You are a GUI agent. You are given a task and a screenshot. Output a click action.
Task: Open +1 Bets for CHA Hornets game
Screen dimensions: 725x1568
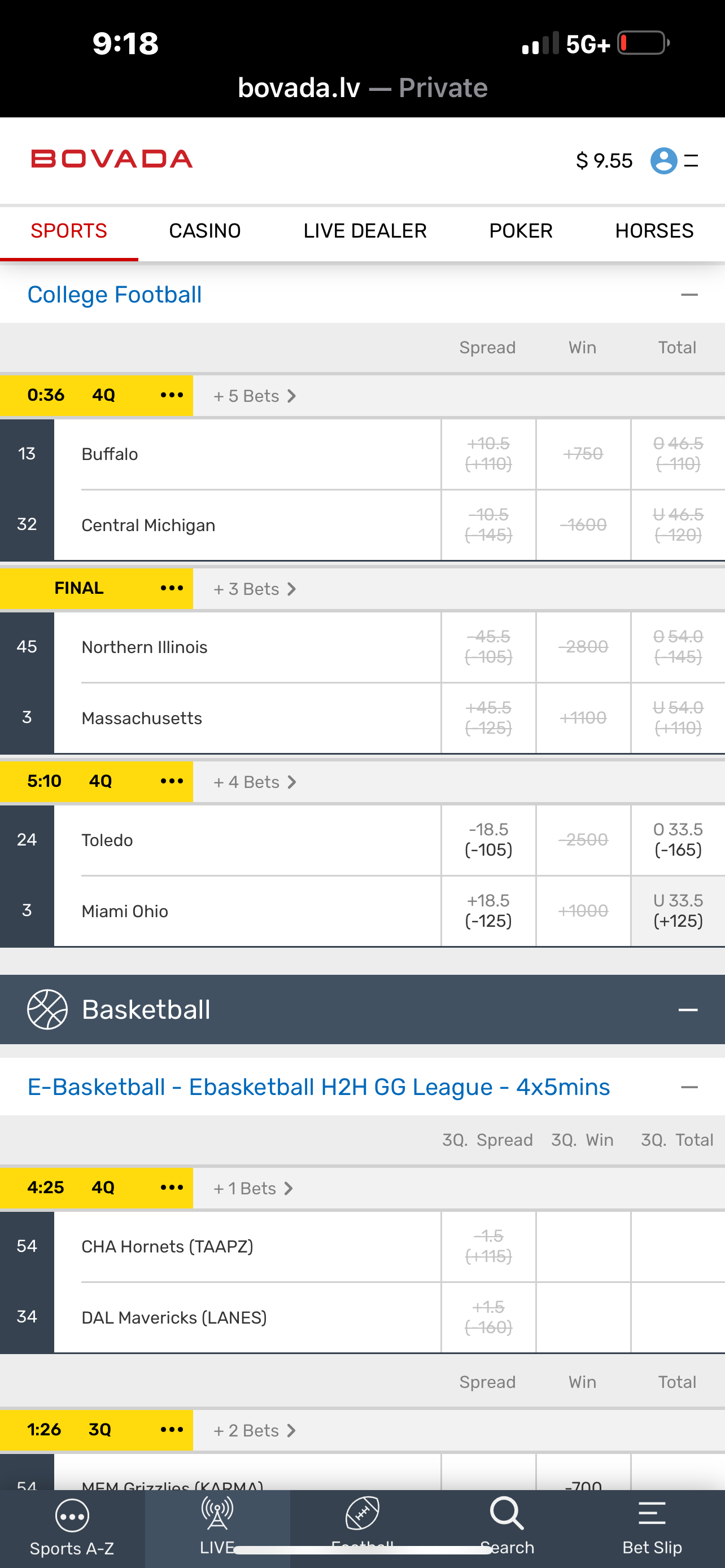coord(252,1189)
